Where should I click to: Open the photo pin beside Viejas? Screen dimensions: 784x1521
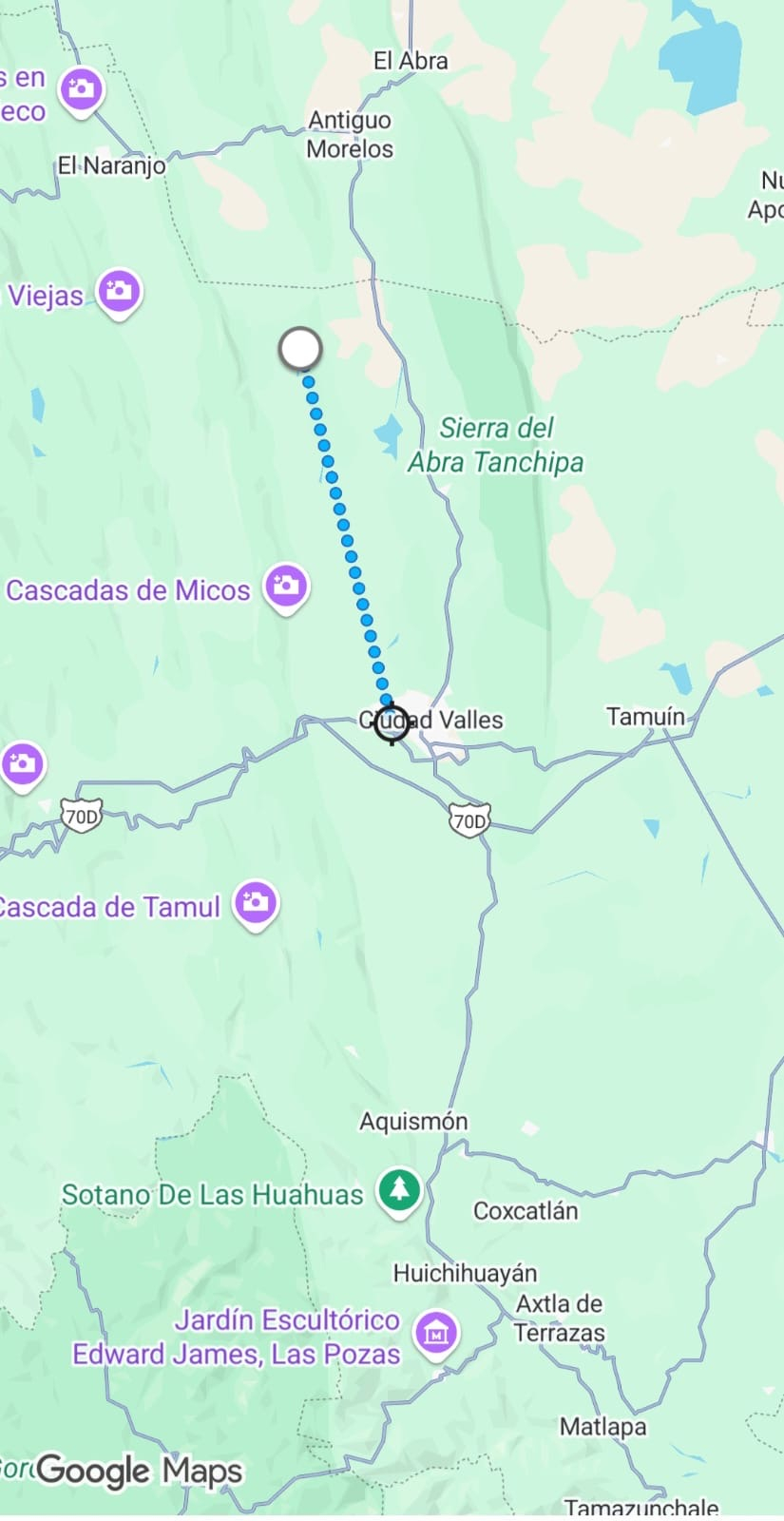click(119, 290)
